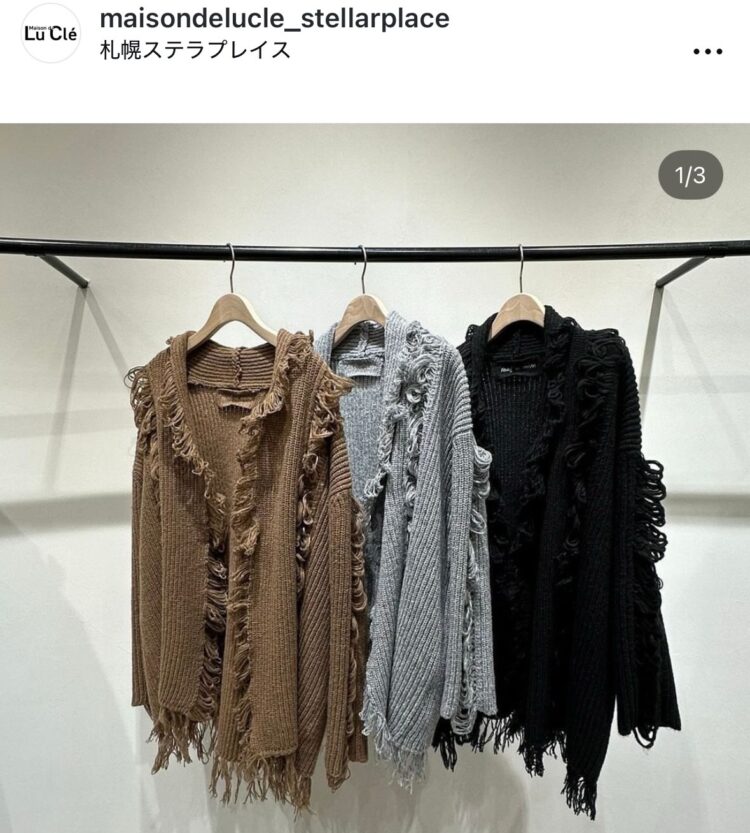The width and height of the screenshot is (750, 833).
Task: Open the 札幌ステラプレイス location link
Action: (x=196, y=50)
